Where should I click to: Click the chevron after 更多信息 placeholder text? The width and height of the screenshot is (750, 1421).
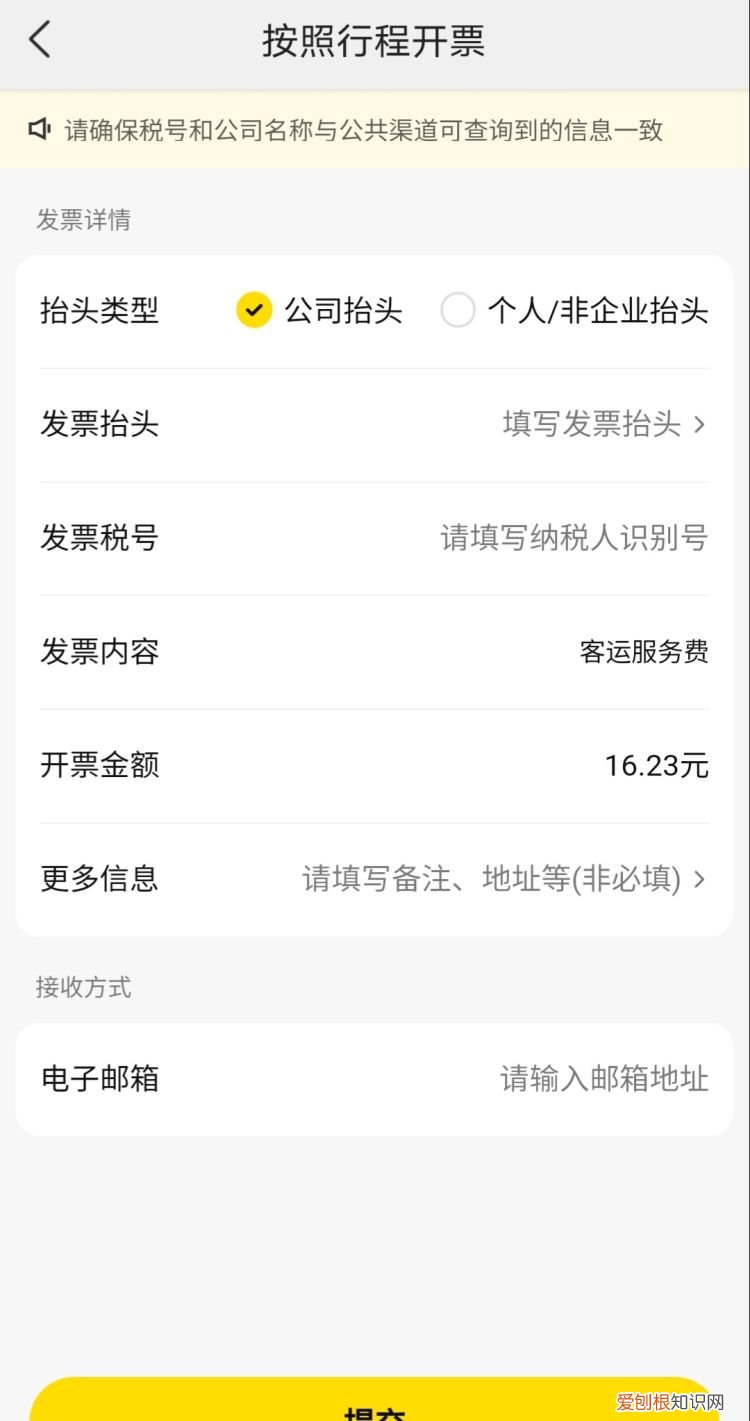pos(700,879)
